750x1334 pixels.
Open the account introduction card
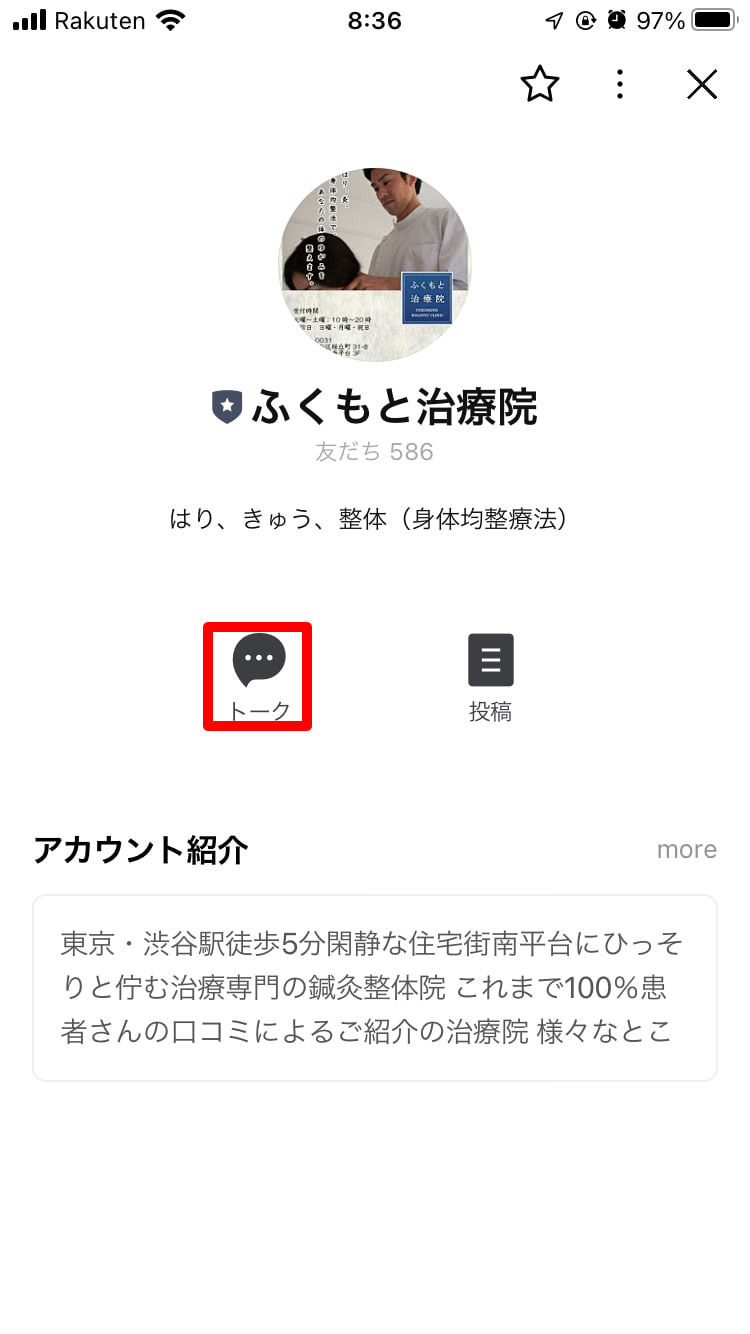pyautogui.click(x=375, y=987)
